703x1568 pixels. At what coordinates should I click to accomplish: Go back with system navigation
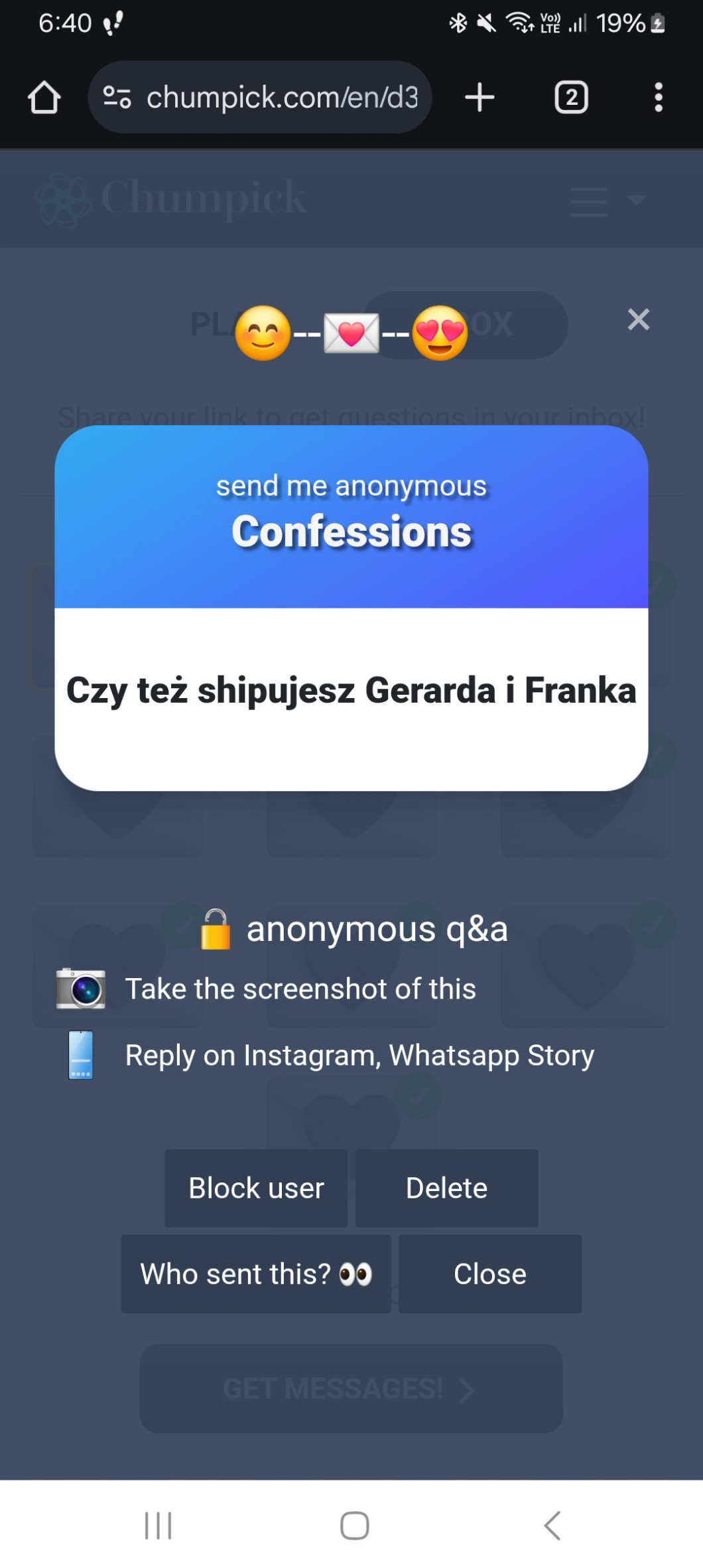(x=552, y=1525)
